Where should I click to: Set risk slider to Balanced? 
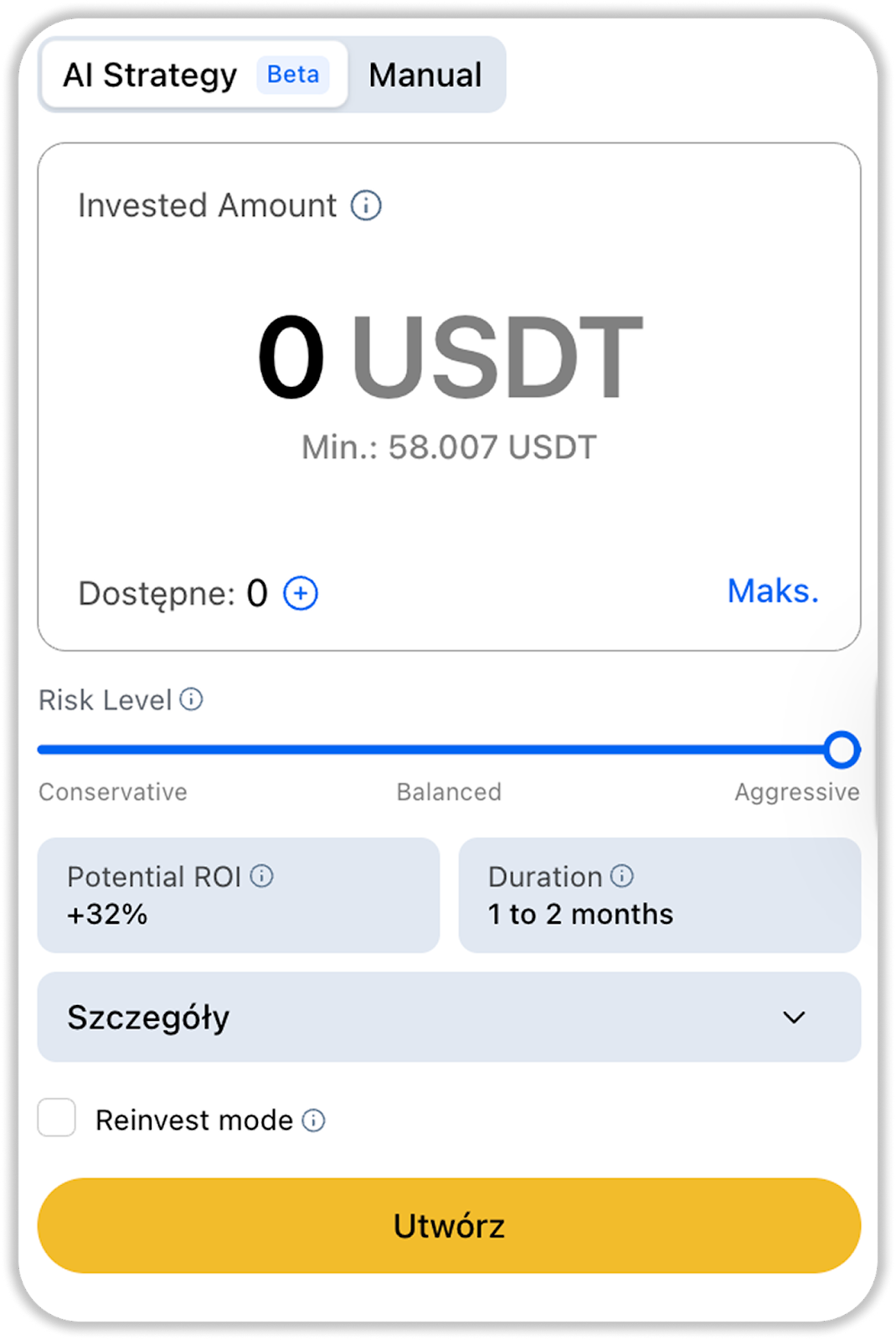point(449,750)
